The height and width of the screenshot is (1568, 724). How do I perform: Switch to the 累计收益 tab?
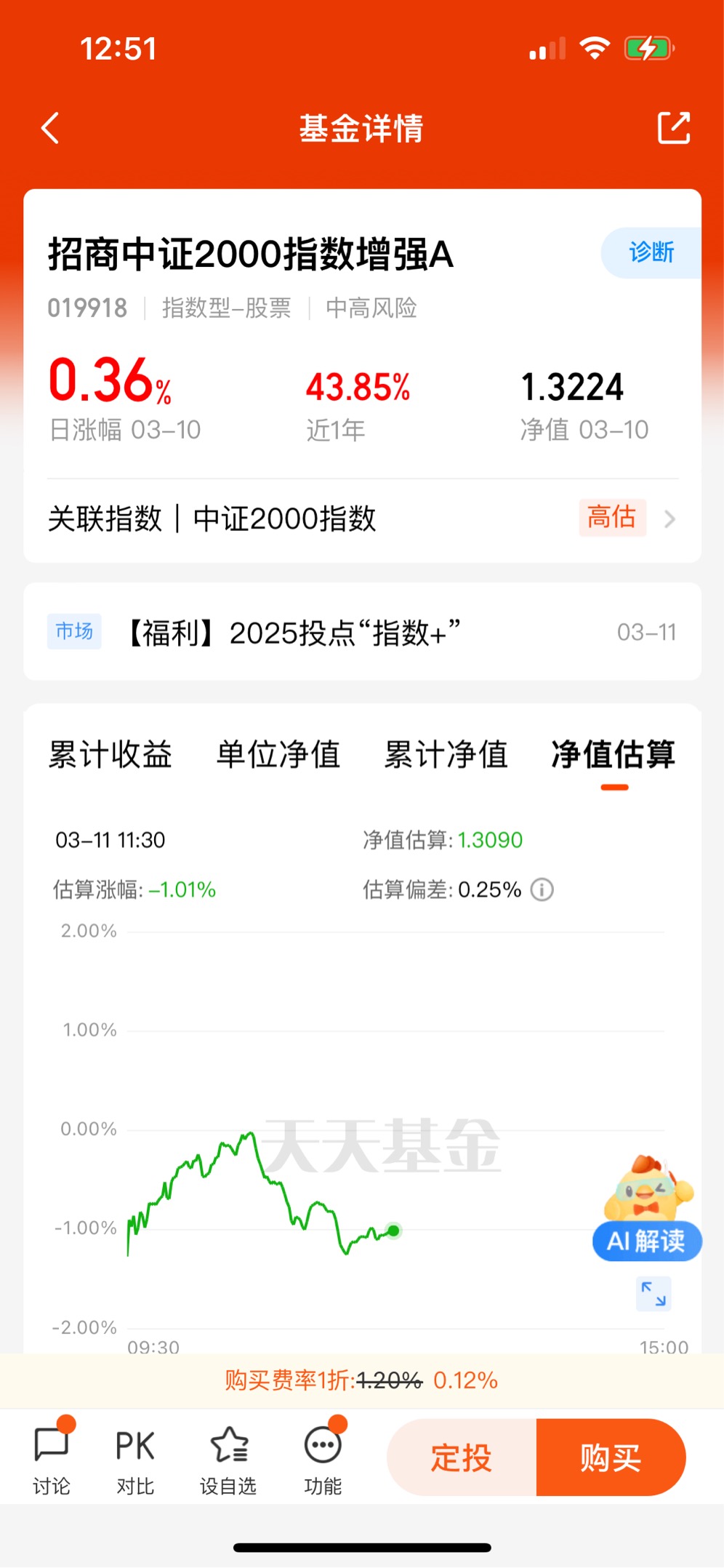click(110, 755)
